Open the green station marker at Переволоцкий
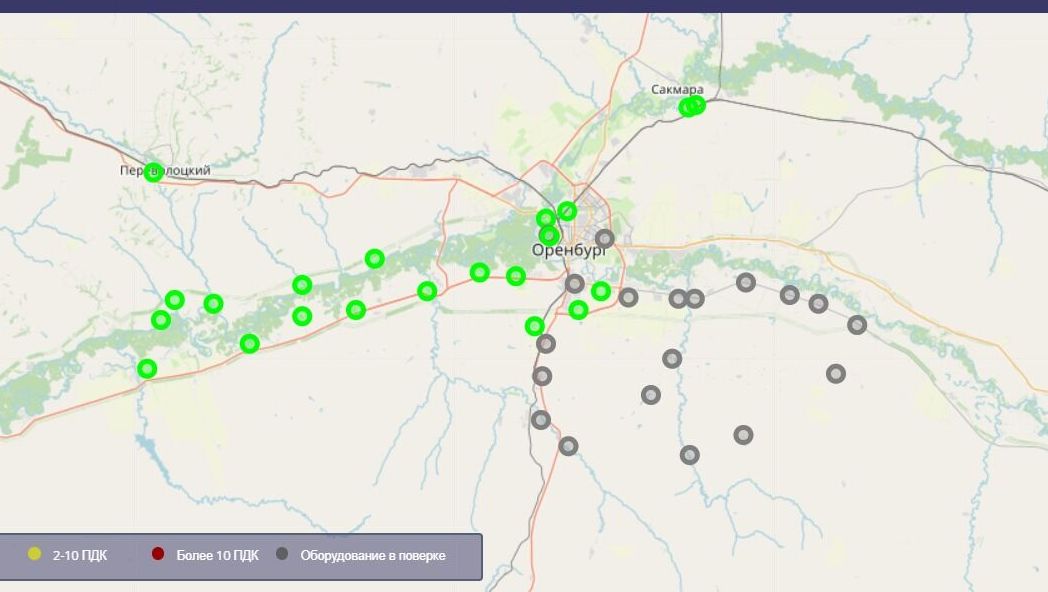This screenshot has width=1048, height=592. point(153,172)
